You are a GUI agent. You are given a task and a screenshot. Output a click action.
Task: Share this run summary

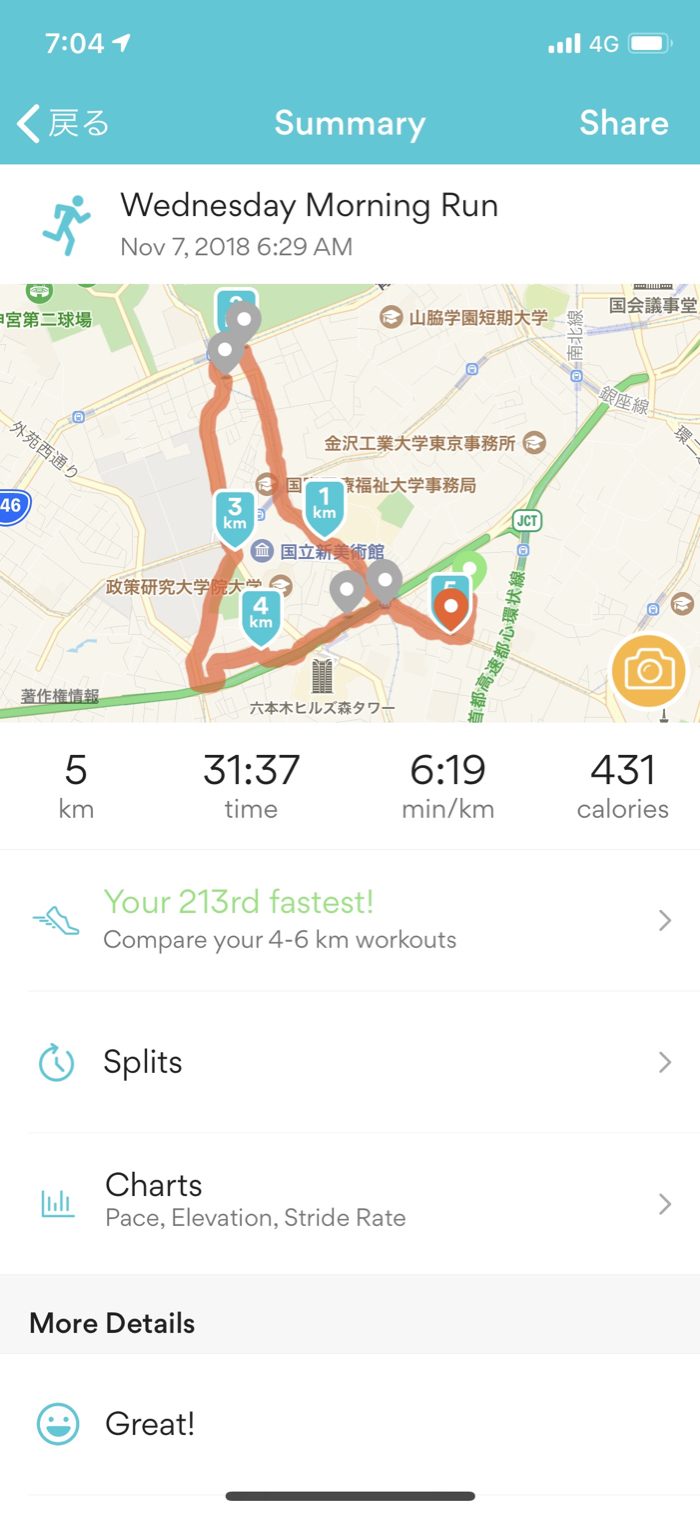623,123
